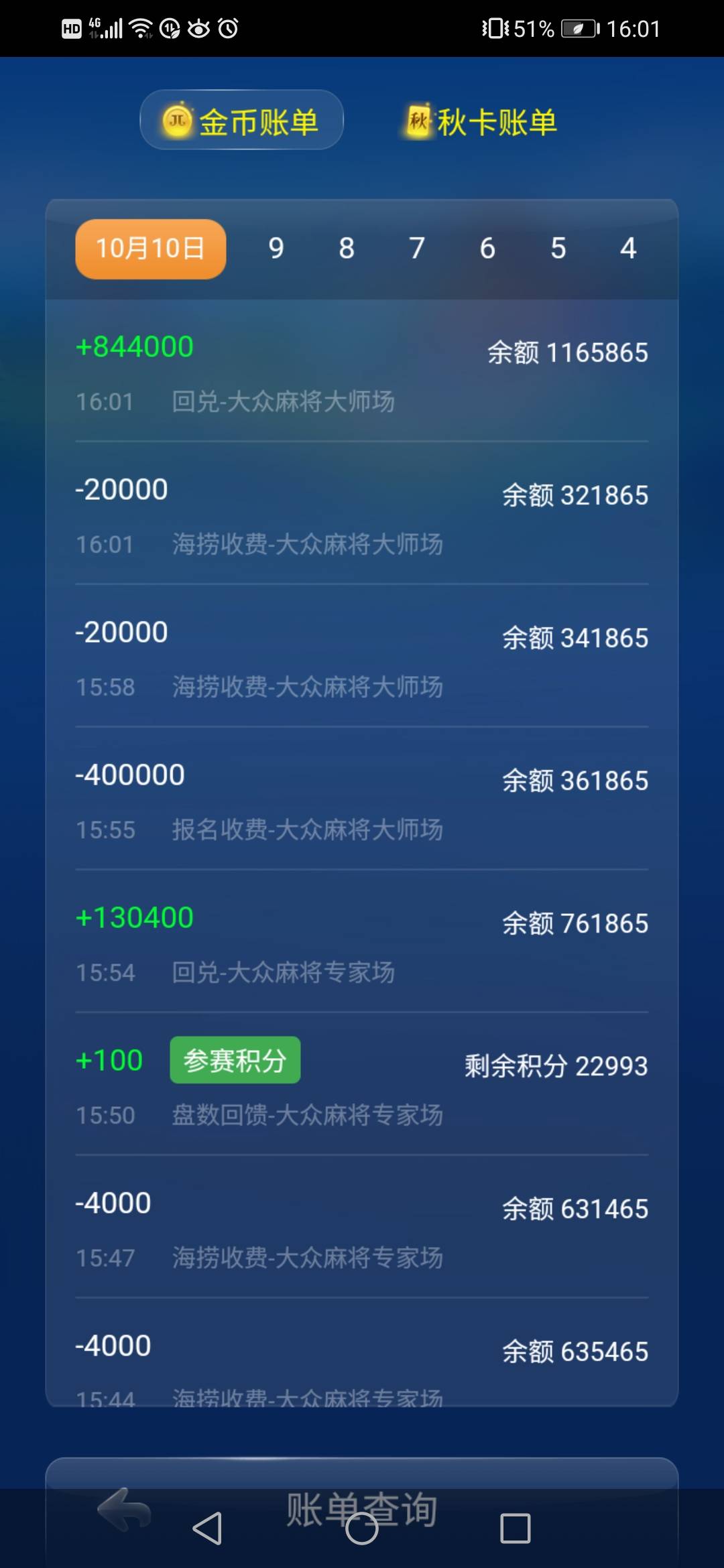Select the 10月10日 date tab
Image resolution: width=724 pixels, height=1568 pixels.
(x=150, y=248)
